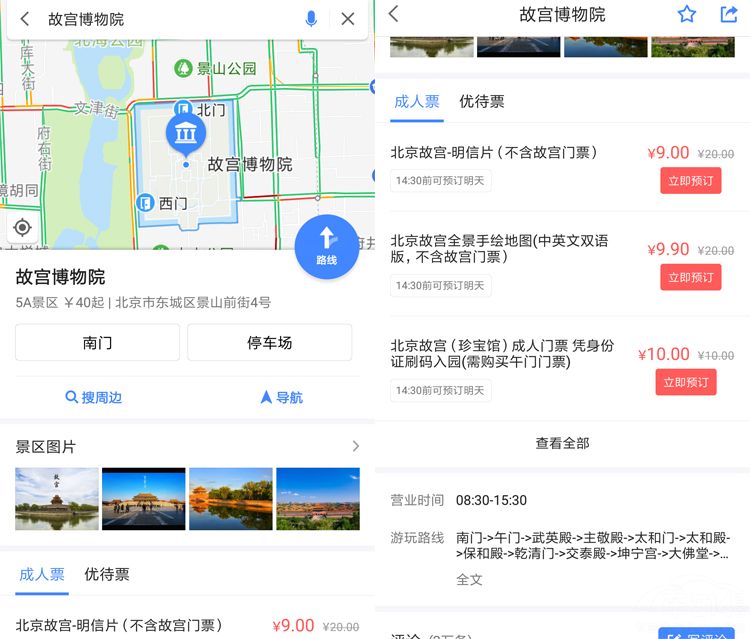Image resolution: width=750 pixels, height=639 pixels.
Task: Expand the 景区图片 photo gallery chevron
Action: [x=355, y=446]
